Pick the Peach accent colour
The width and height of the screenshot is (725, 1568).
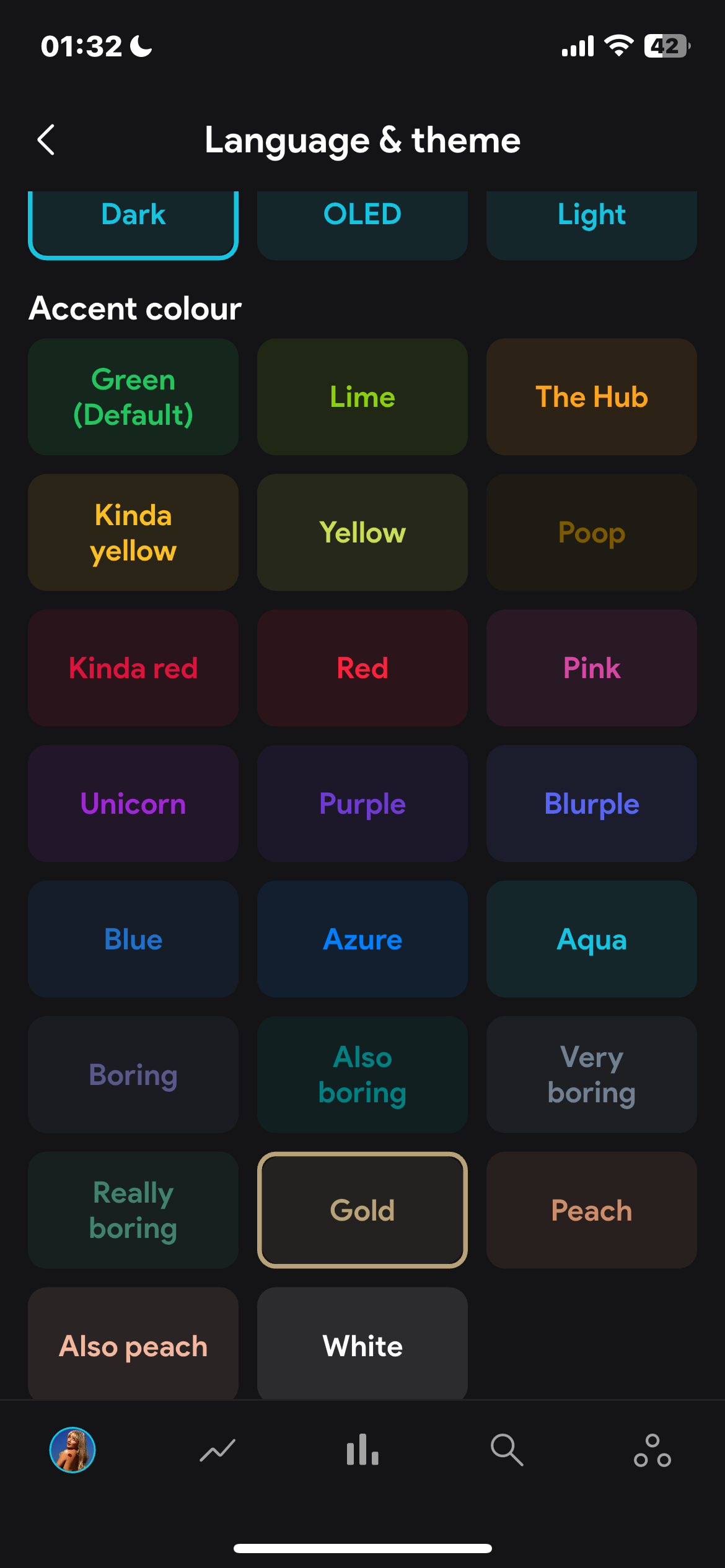coord(591,1211)
